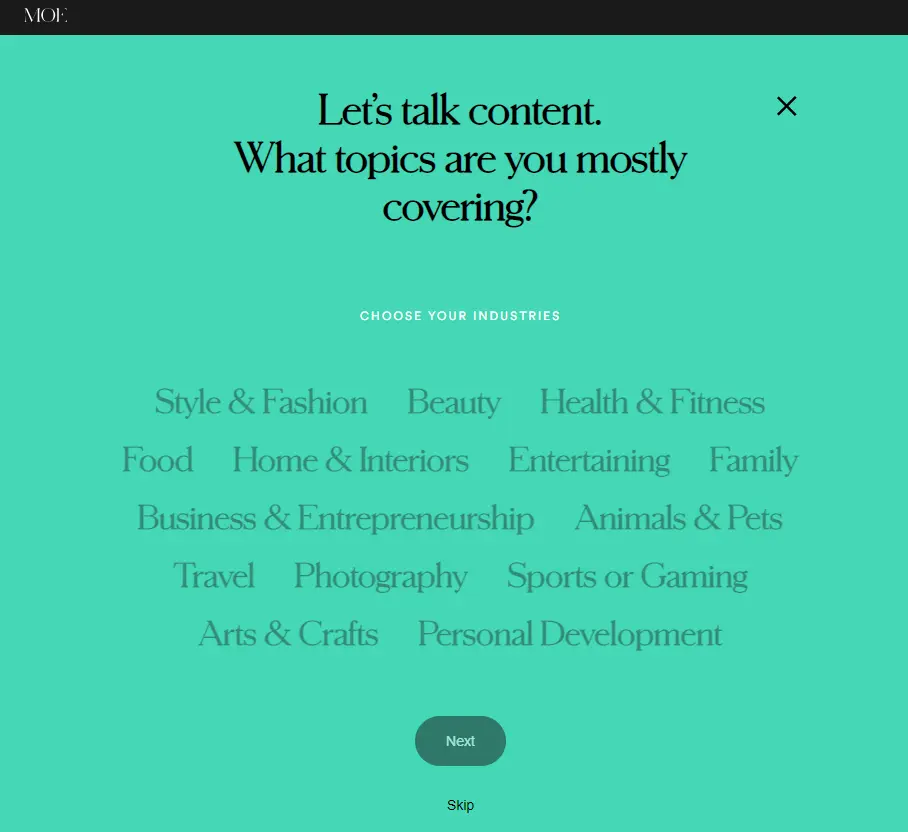Screen dimensions: 908x832
Task: Select Health & Fitness
Action: 652,402
